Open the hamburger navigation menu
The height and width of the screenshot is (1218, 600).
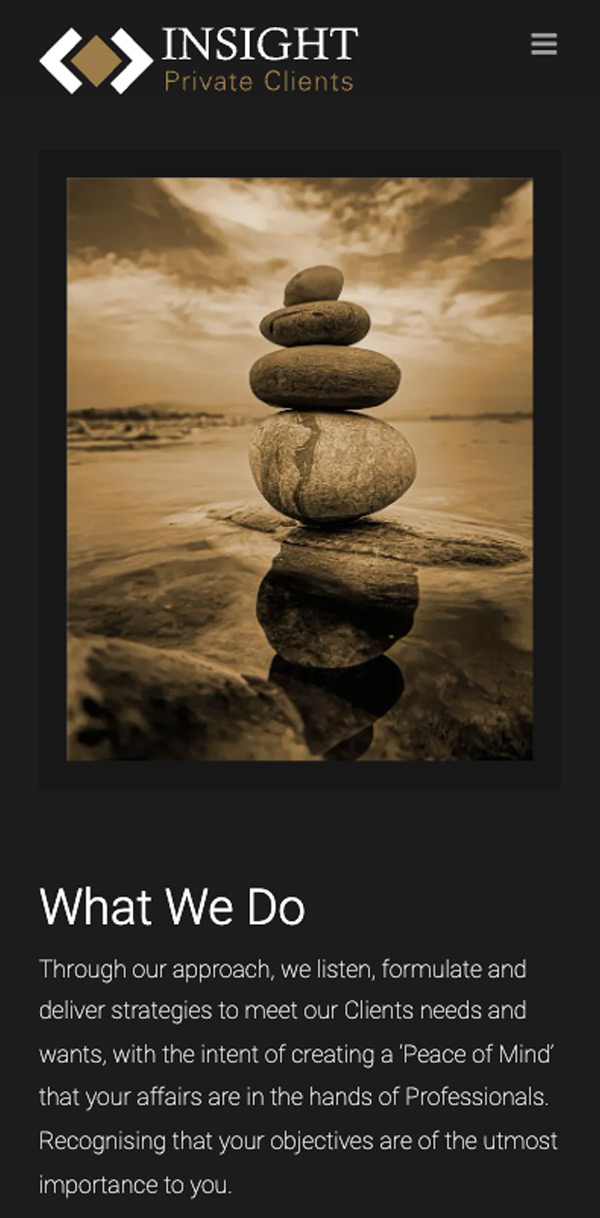pos(544,44)
